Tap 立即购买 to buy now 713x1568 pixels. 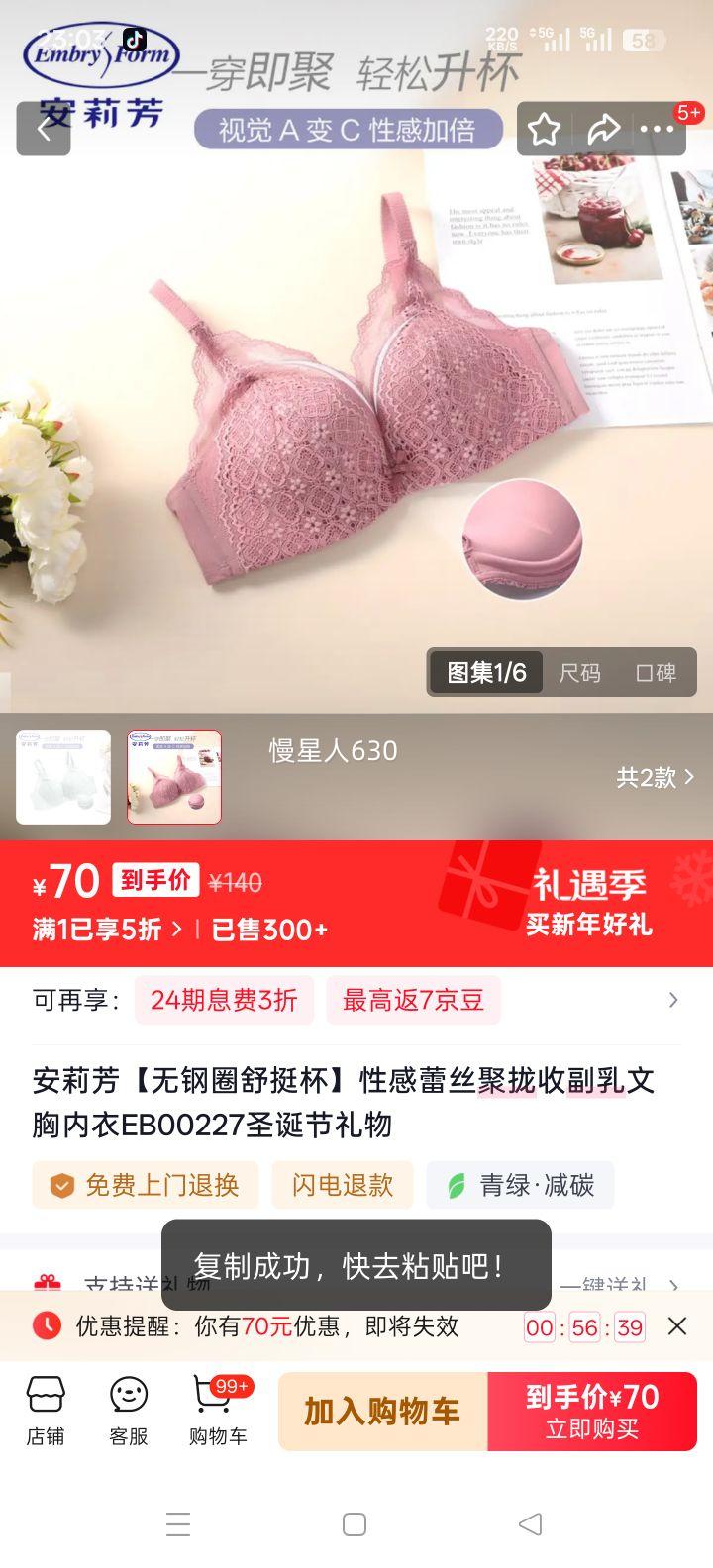[x=591, y=1410]
